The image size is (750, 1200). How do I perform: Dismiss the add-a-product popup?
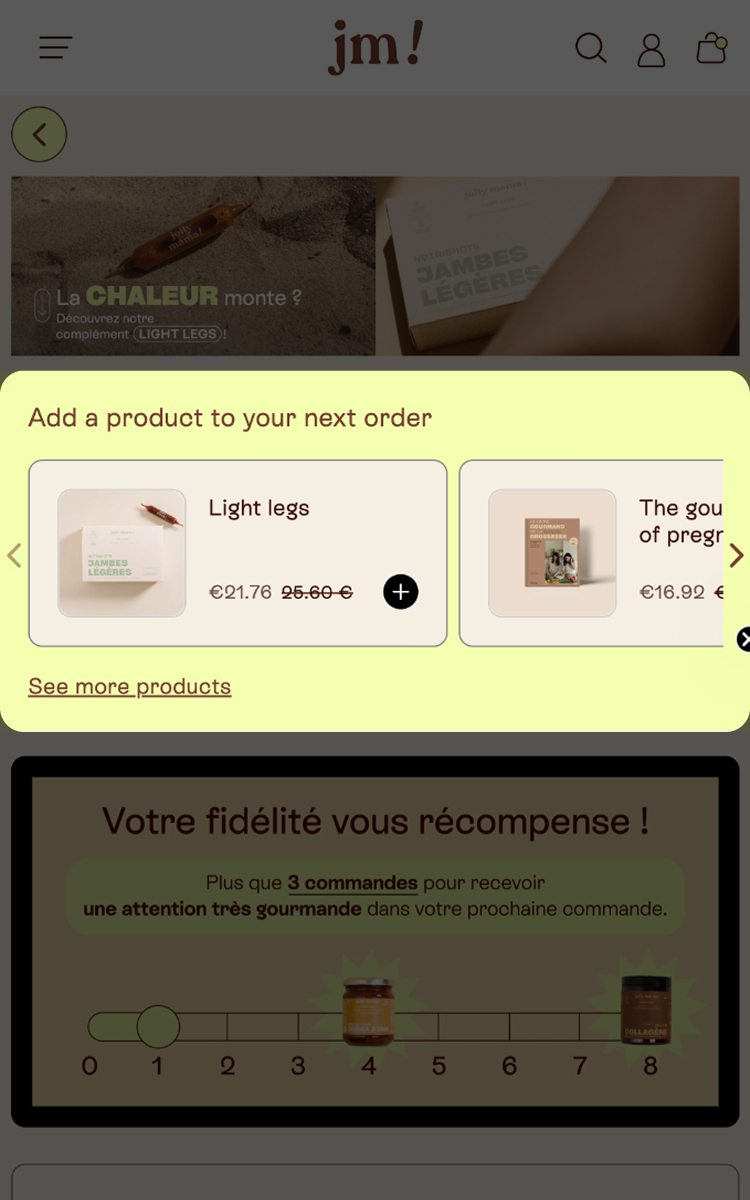pos(743,640)
